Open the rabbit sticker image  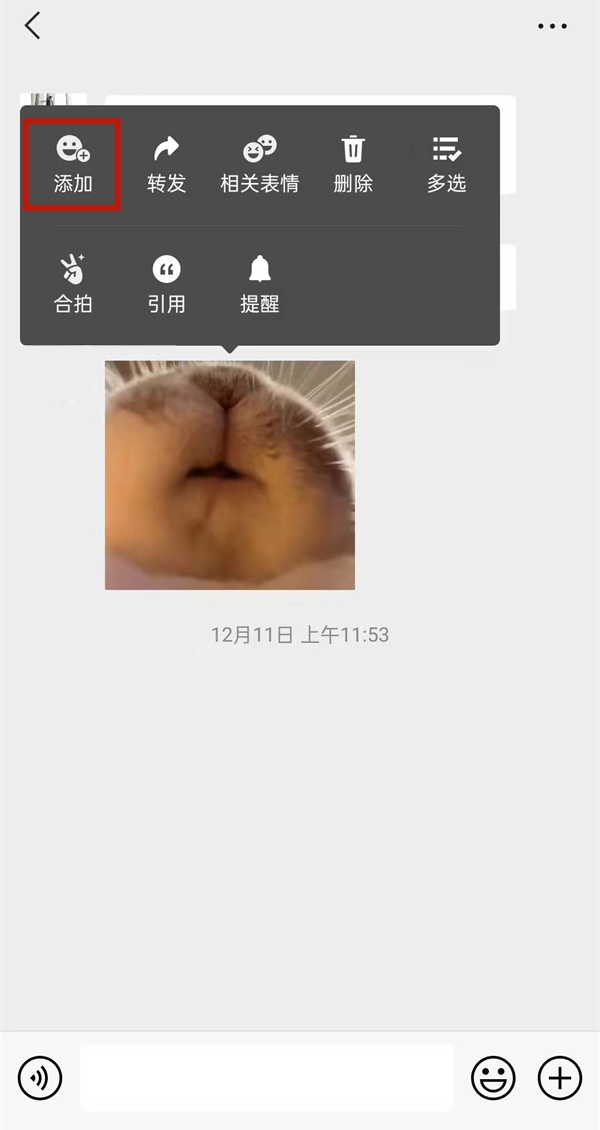pyautogui.click(x=230, y=475)
